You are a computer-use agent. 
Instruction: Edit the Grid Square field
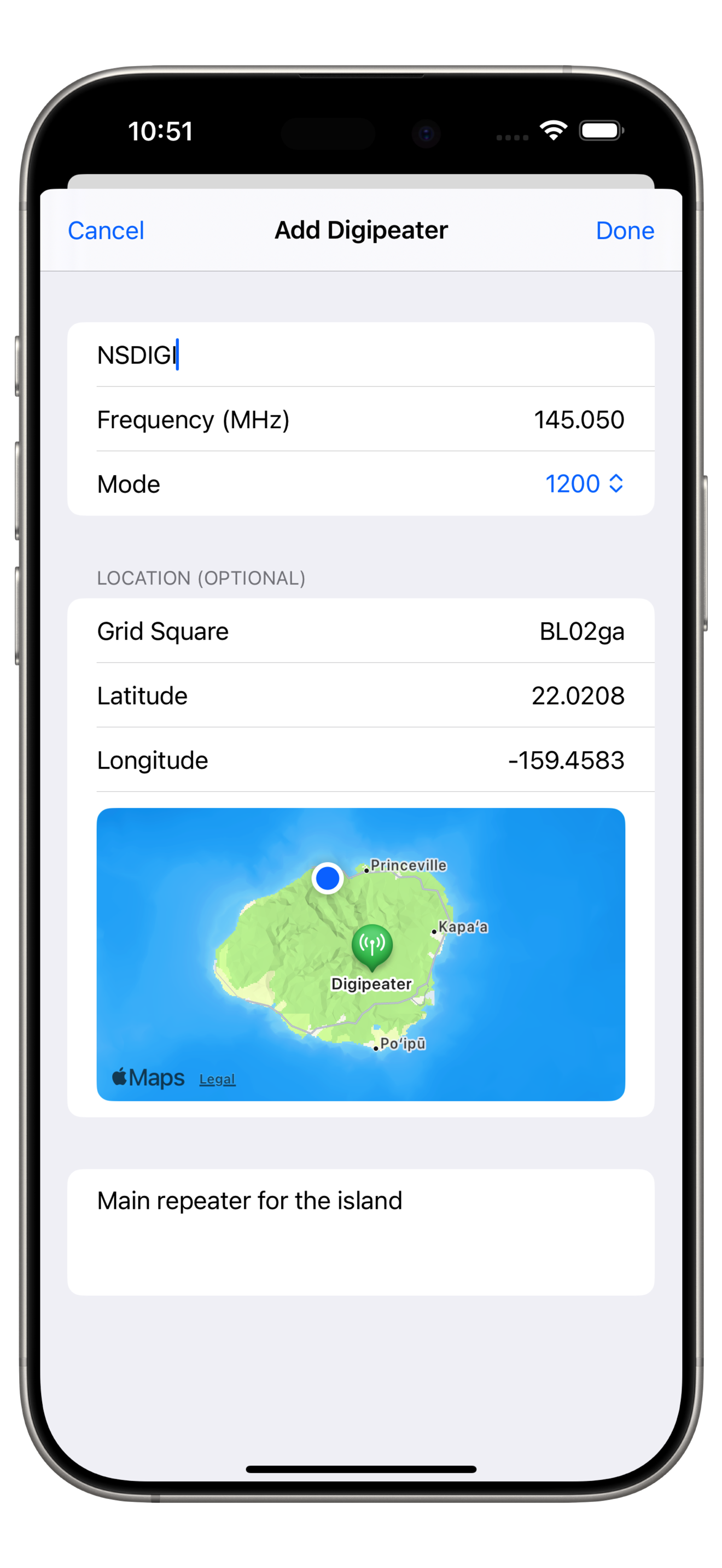click(581, 631)
